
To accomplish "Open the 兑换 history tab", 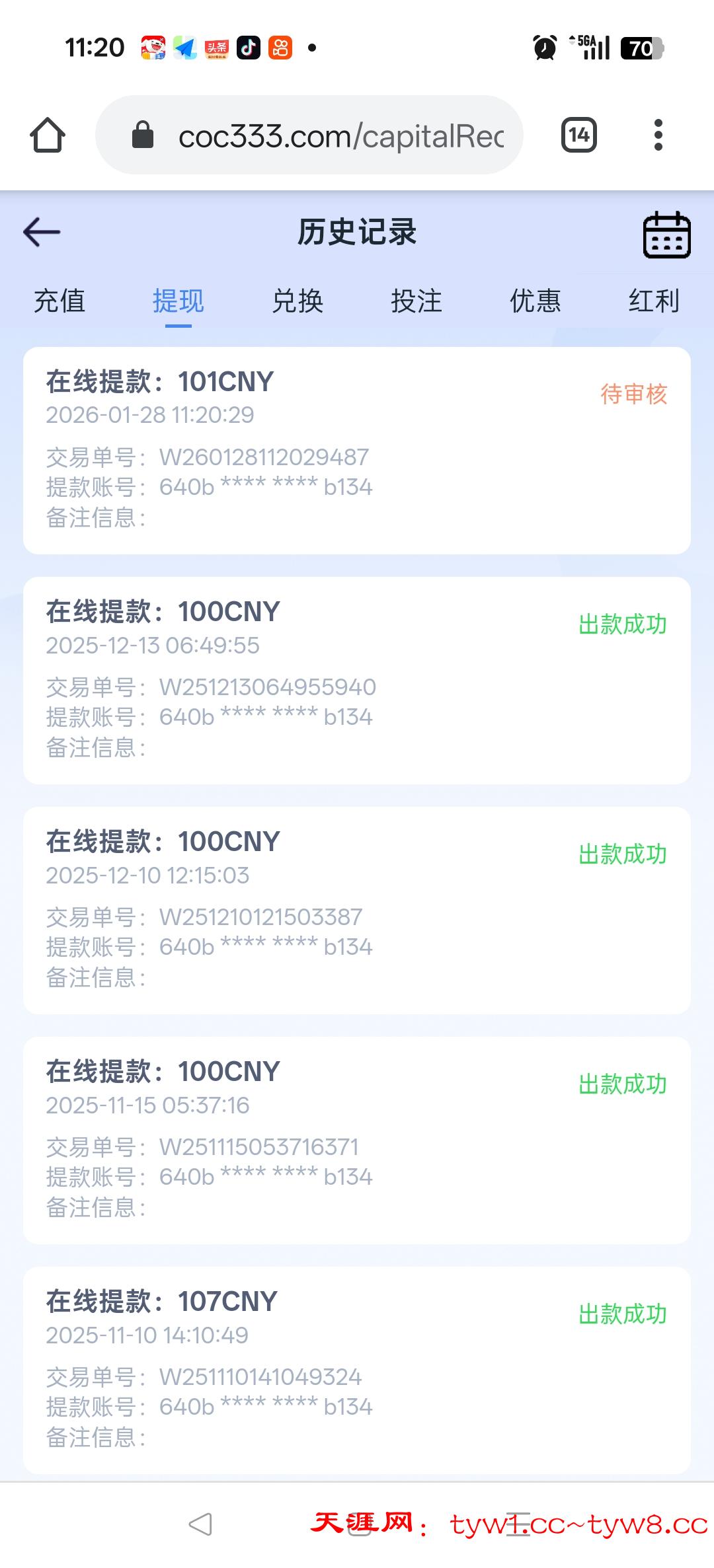I will coord(299,301).
